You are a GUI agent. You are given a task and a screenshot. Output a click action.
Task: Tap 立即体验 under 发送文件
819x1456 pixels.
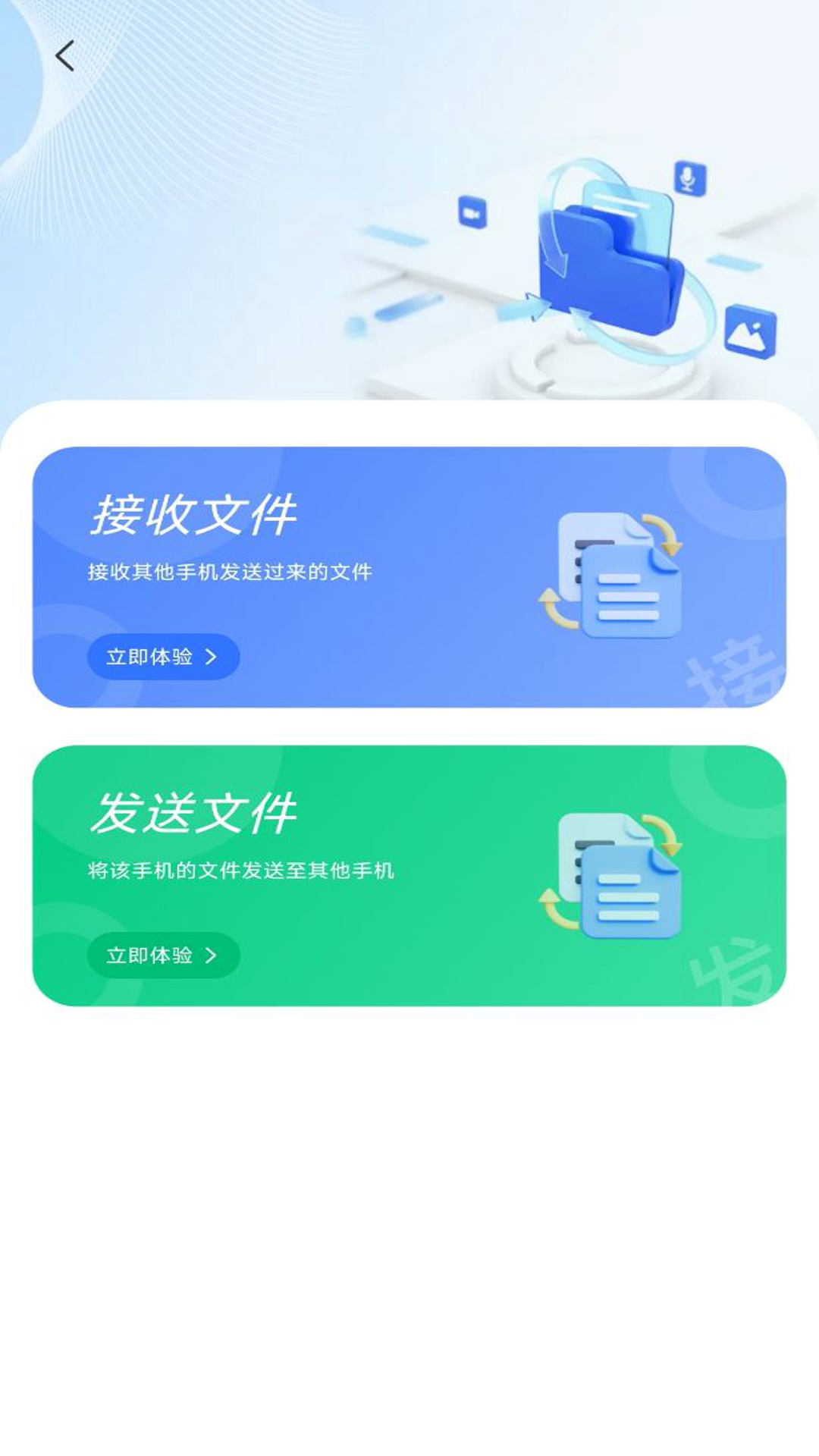[163, 955]
